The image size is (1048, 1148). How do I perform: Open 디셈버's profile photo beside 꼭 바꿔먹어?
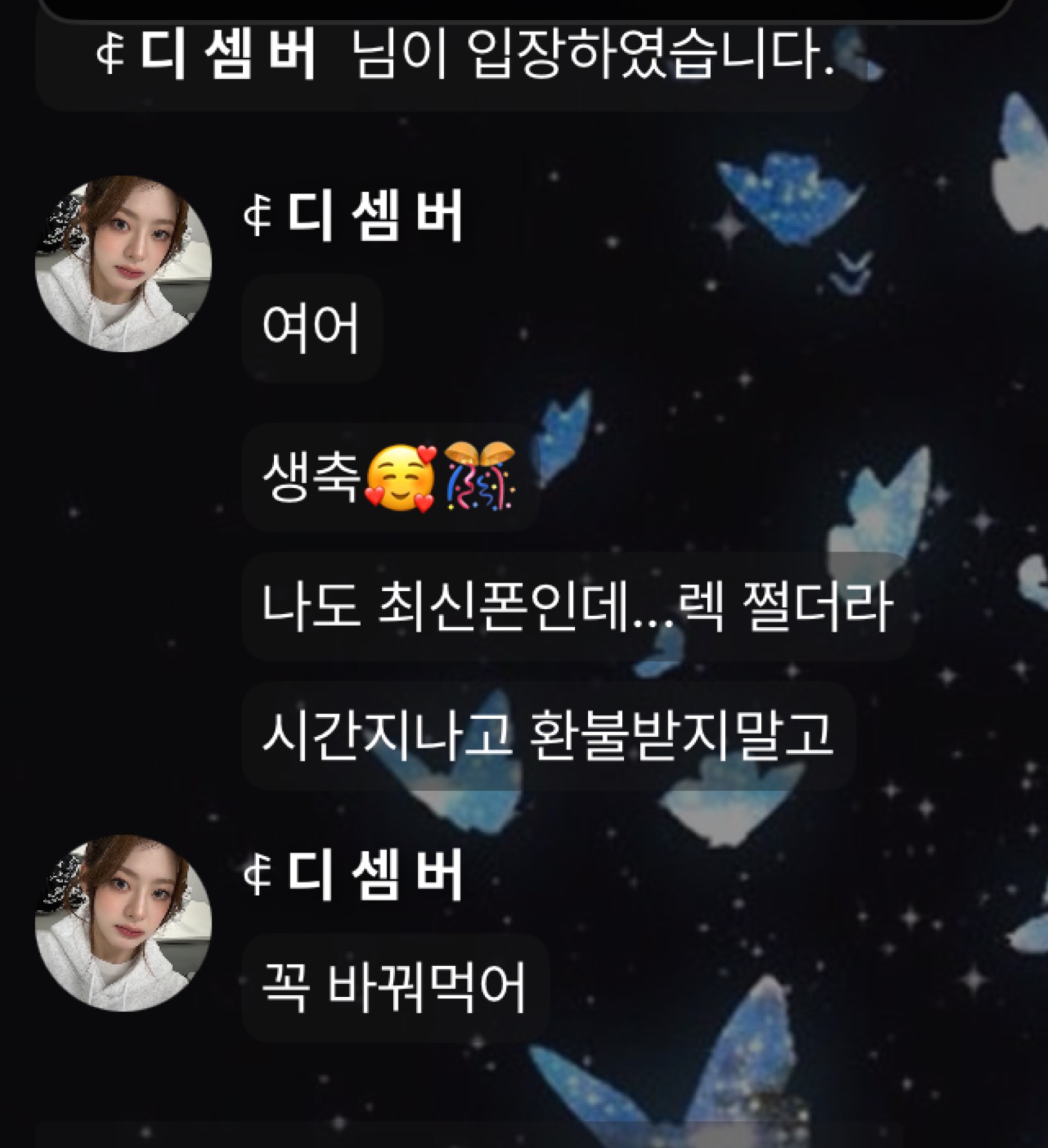pos(123,923)
